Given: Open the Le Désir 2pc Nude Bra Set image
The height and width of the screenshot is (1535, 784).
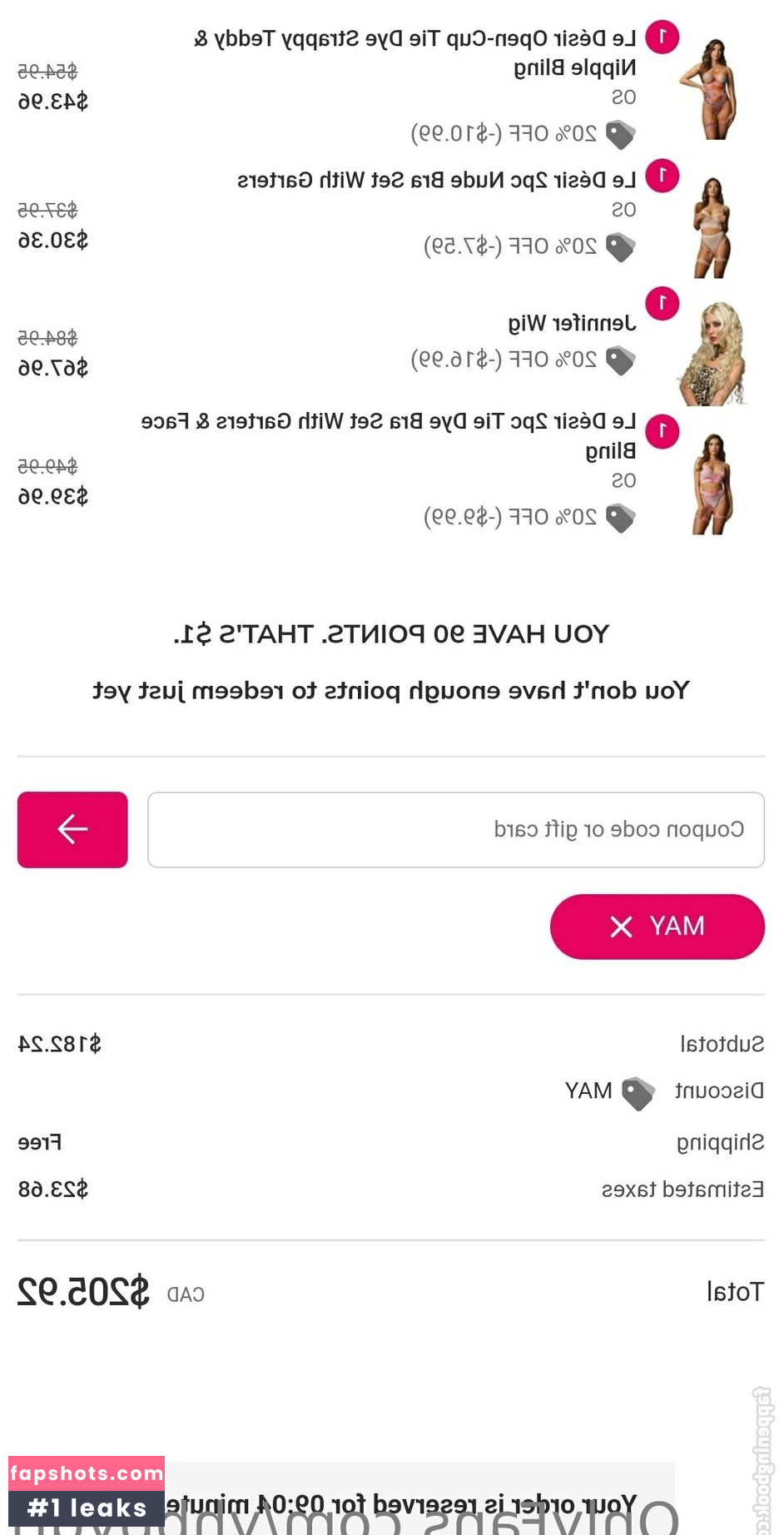Looking at the screenshot, I should point(712,226).
